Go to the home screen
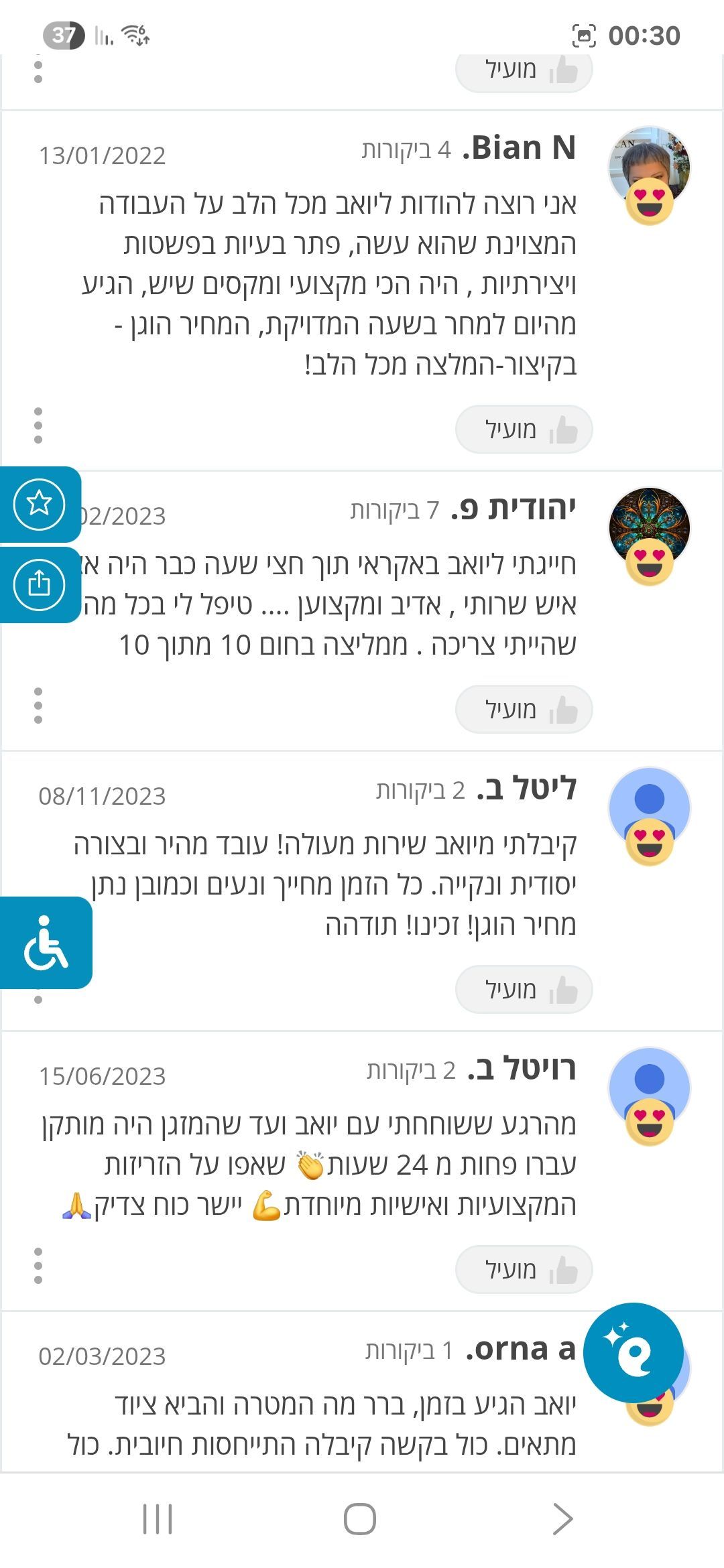Image resolution: width=724 pixels, height=1568 pixels. click(x=360, y=1518)
